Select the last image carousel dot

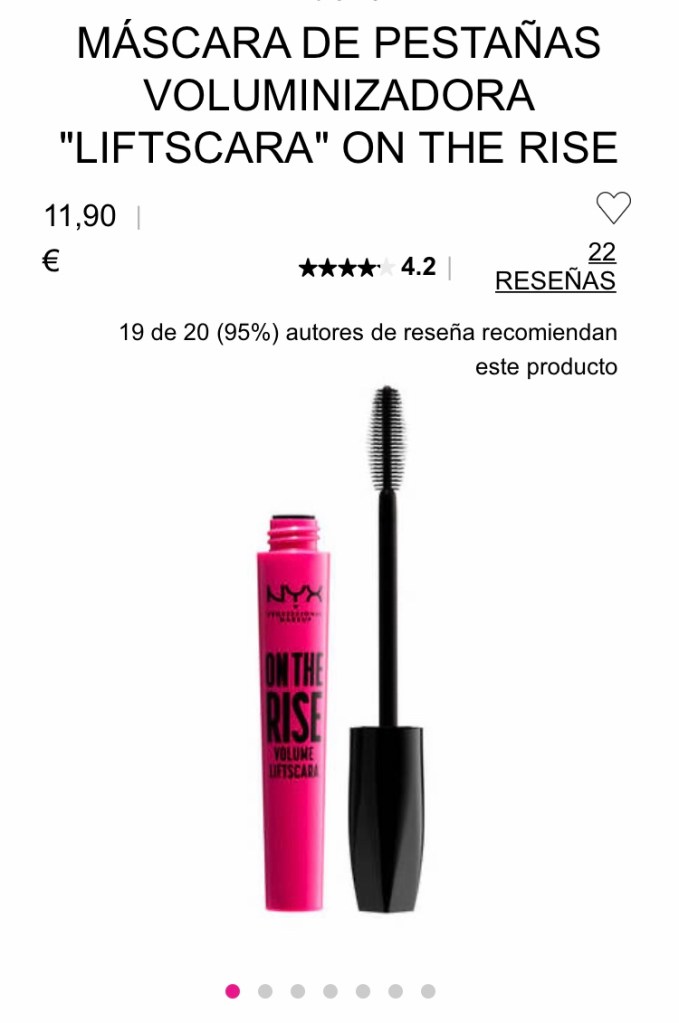[x=428, y=991]
